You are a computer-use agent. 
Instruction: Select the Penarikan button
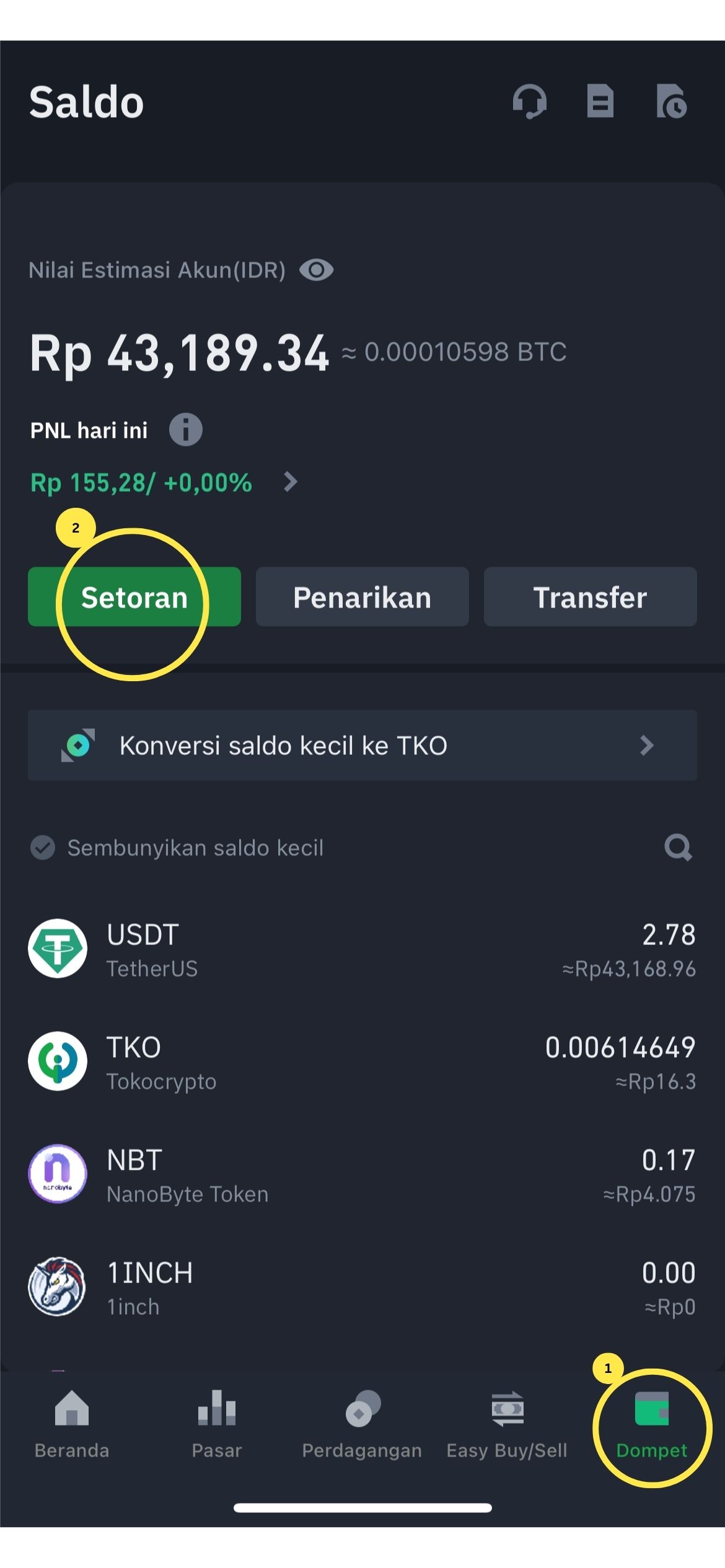(x=362, y=596)
